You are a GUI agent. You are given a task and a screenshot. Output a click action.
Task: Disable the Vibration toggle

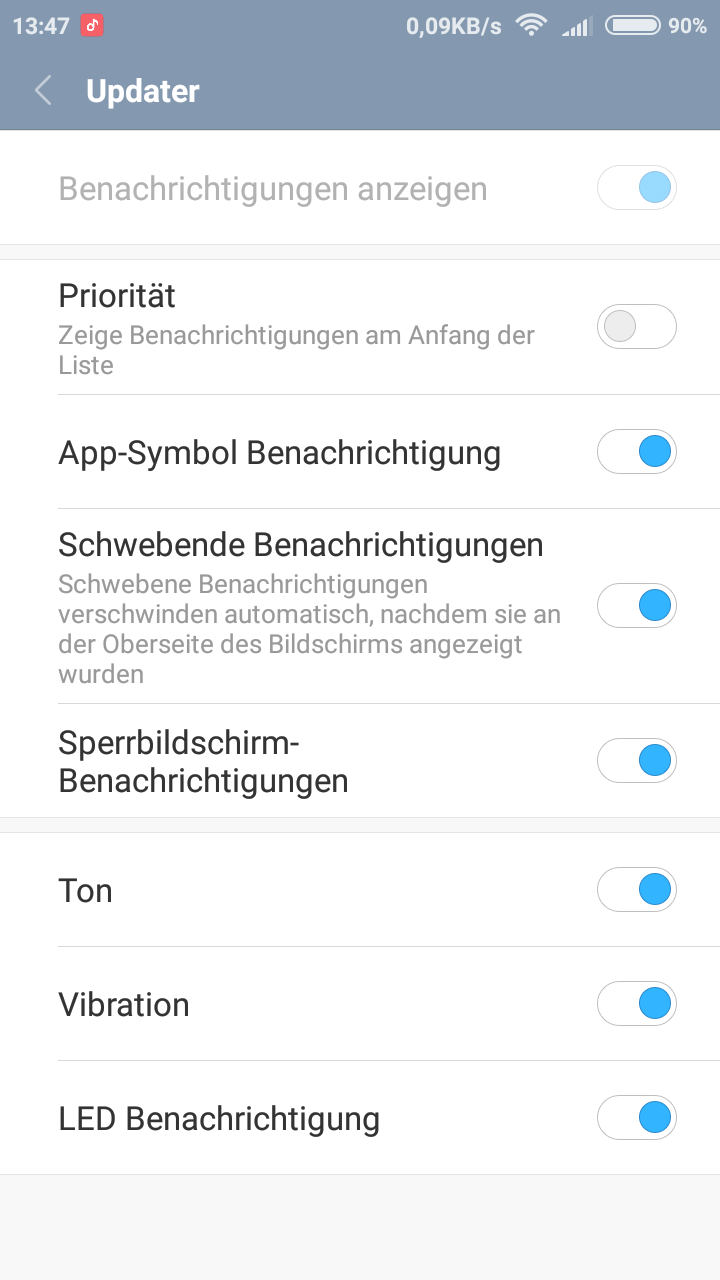pos(637,1004)
